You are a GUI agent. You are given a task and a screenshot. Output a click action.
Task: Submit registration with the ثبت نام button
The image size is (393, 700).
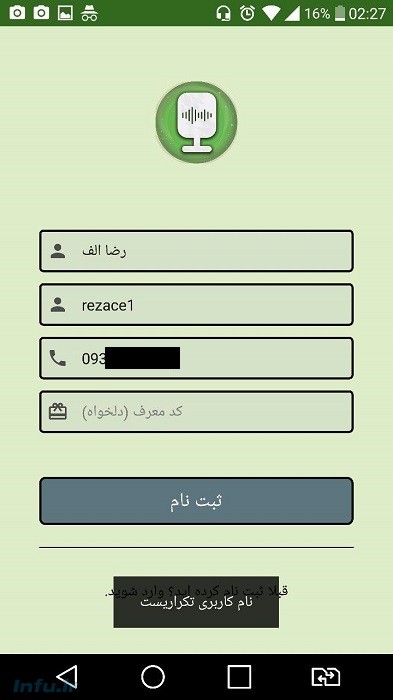[196, 501]
